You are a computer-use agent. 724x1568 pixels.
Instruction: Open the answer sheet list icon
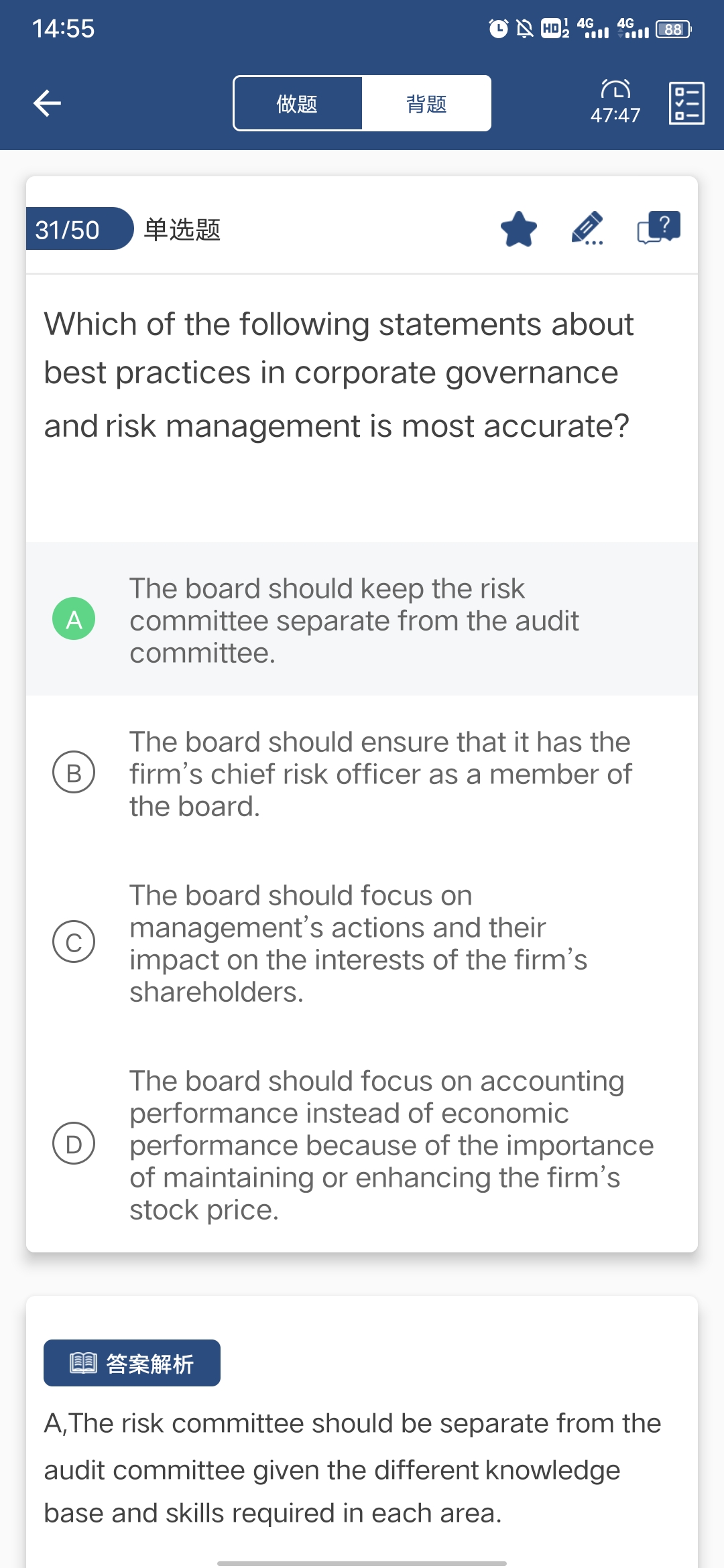(686, 103)
